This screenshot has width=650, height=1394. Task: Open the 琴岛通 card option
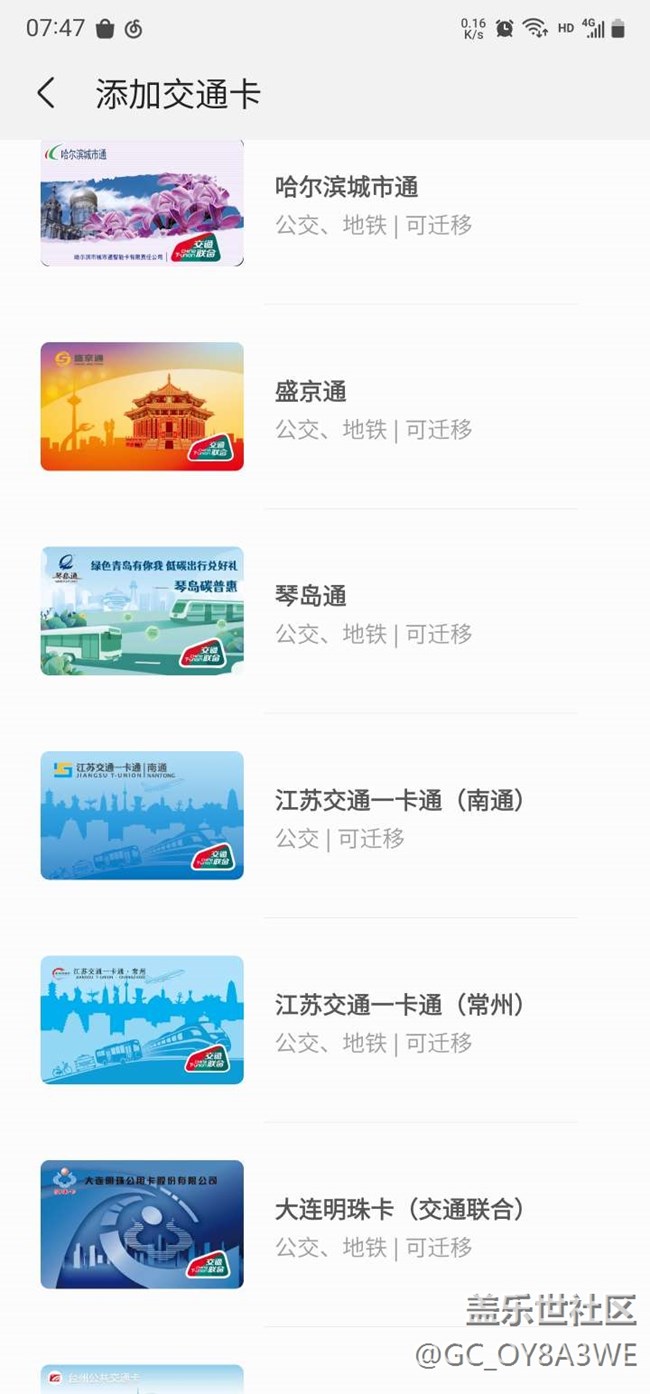[x=311, y=612]
